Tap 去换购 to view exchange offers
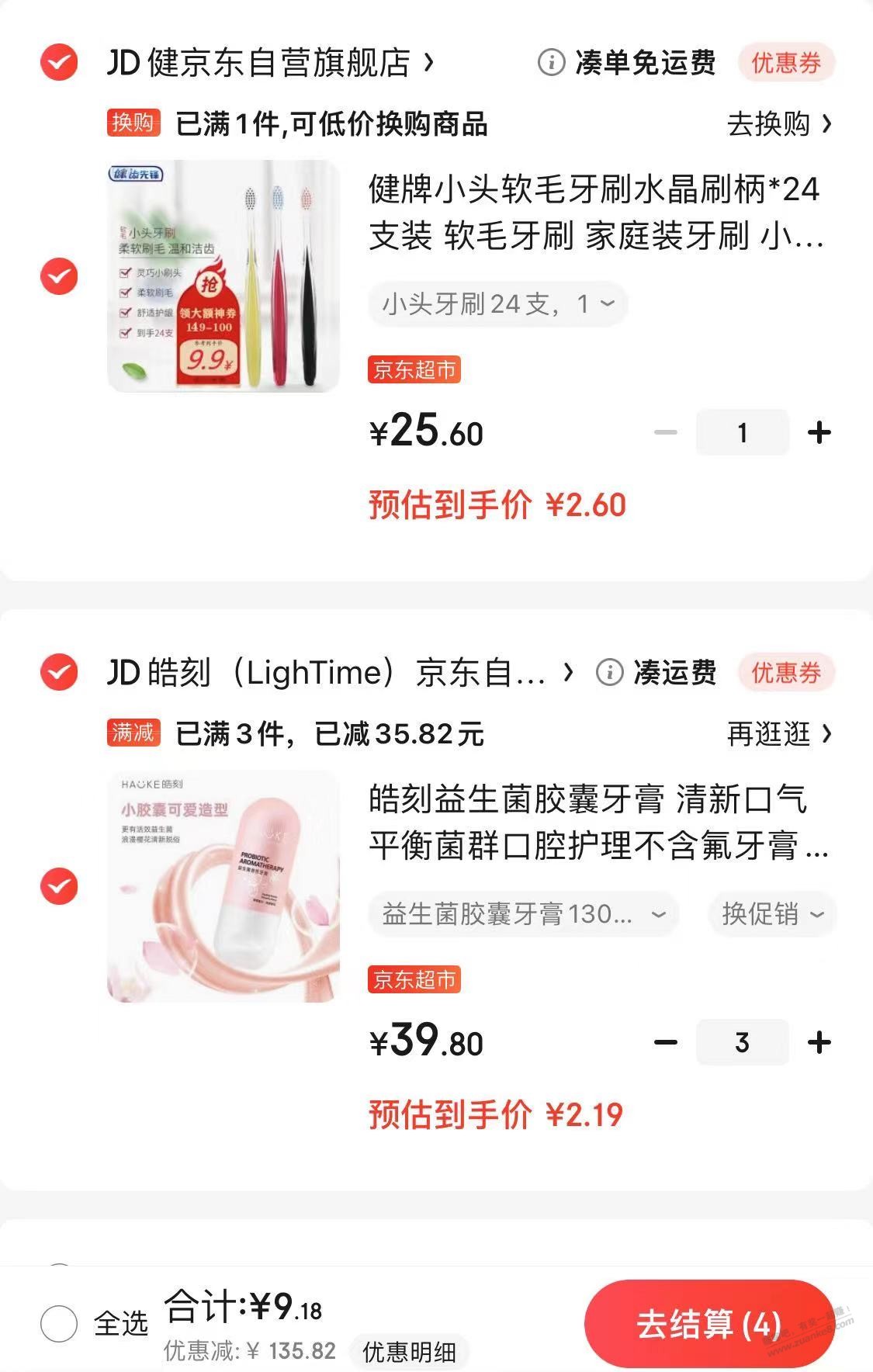Image resolution: width=873 pixels, height=1372 pixels. pos(778,124)
